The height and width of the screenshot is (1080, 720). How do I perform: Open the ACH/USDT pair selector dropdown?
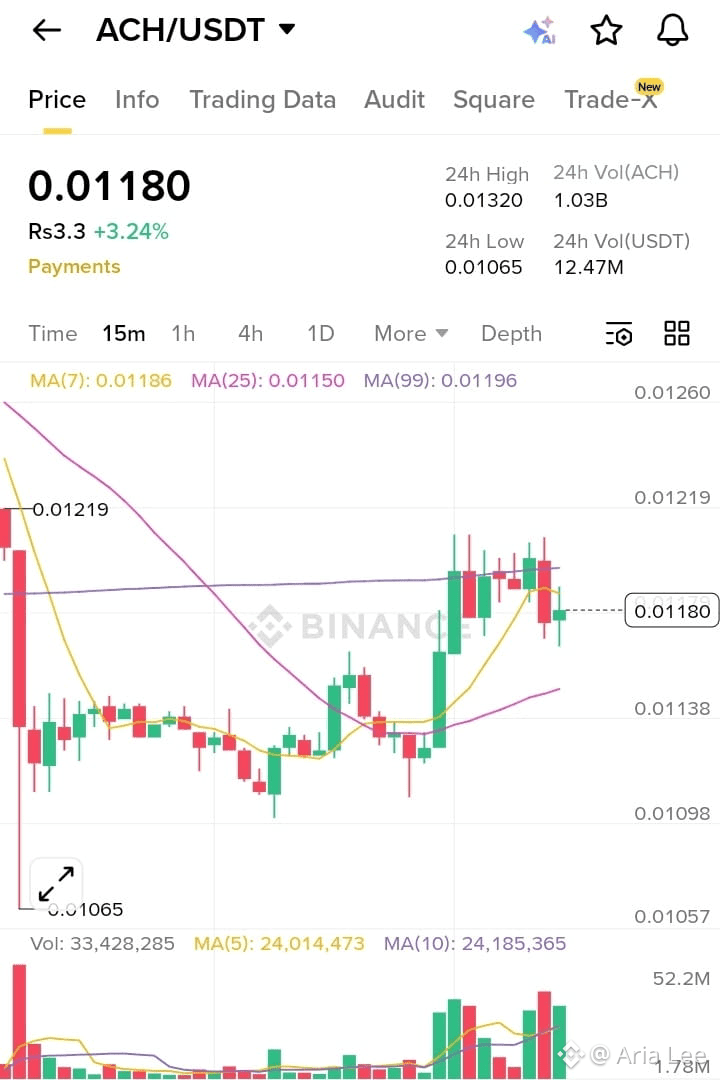point(196,30)
